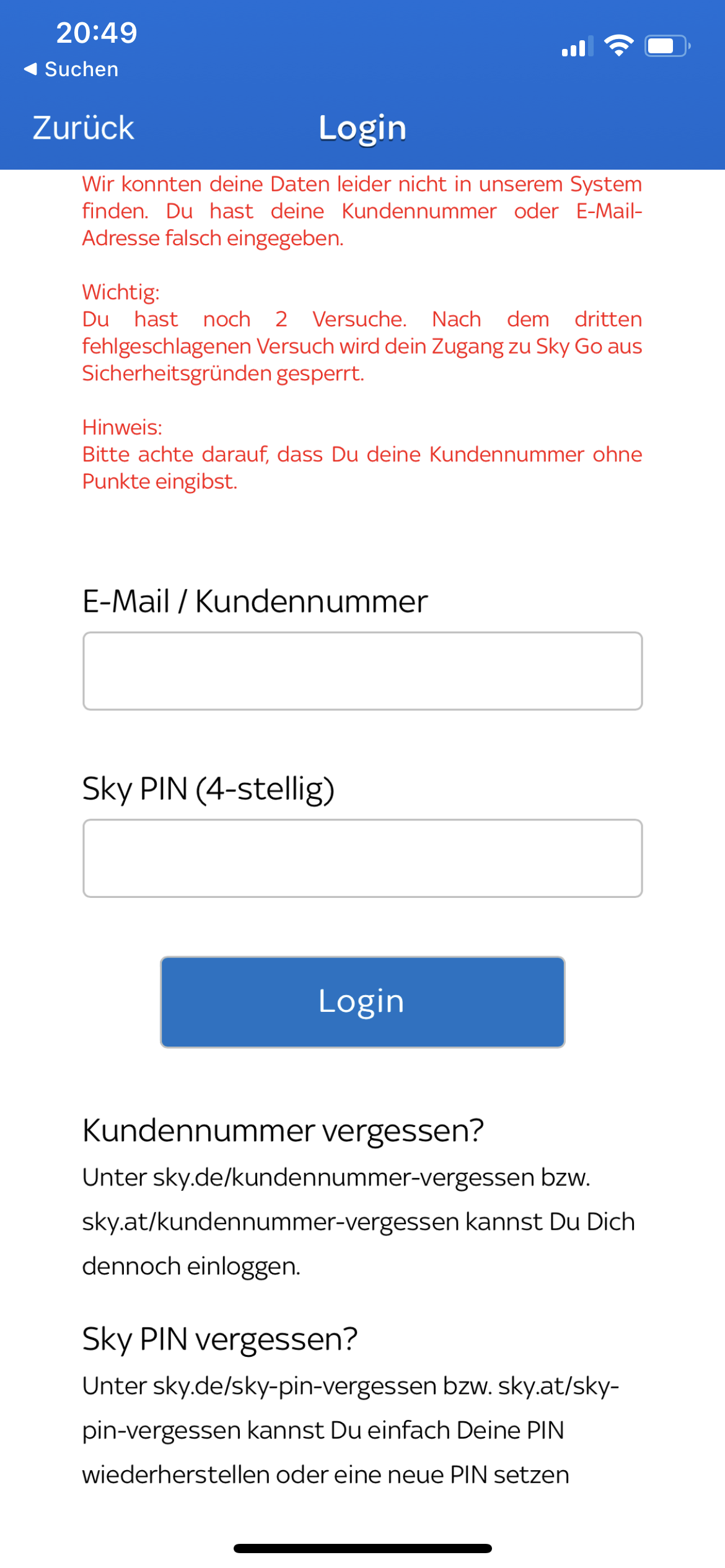Tap the blue Login button
This screenshot has height=1568, width=725.
click(362, 1001)
